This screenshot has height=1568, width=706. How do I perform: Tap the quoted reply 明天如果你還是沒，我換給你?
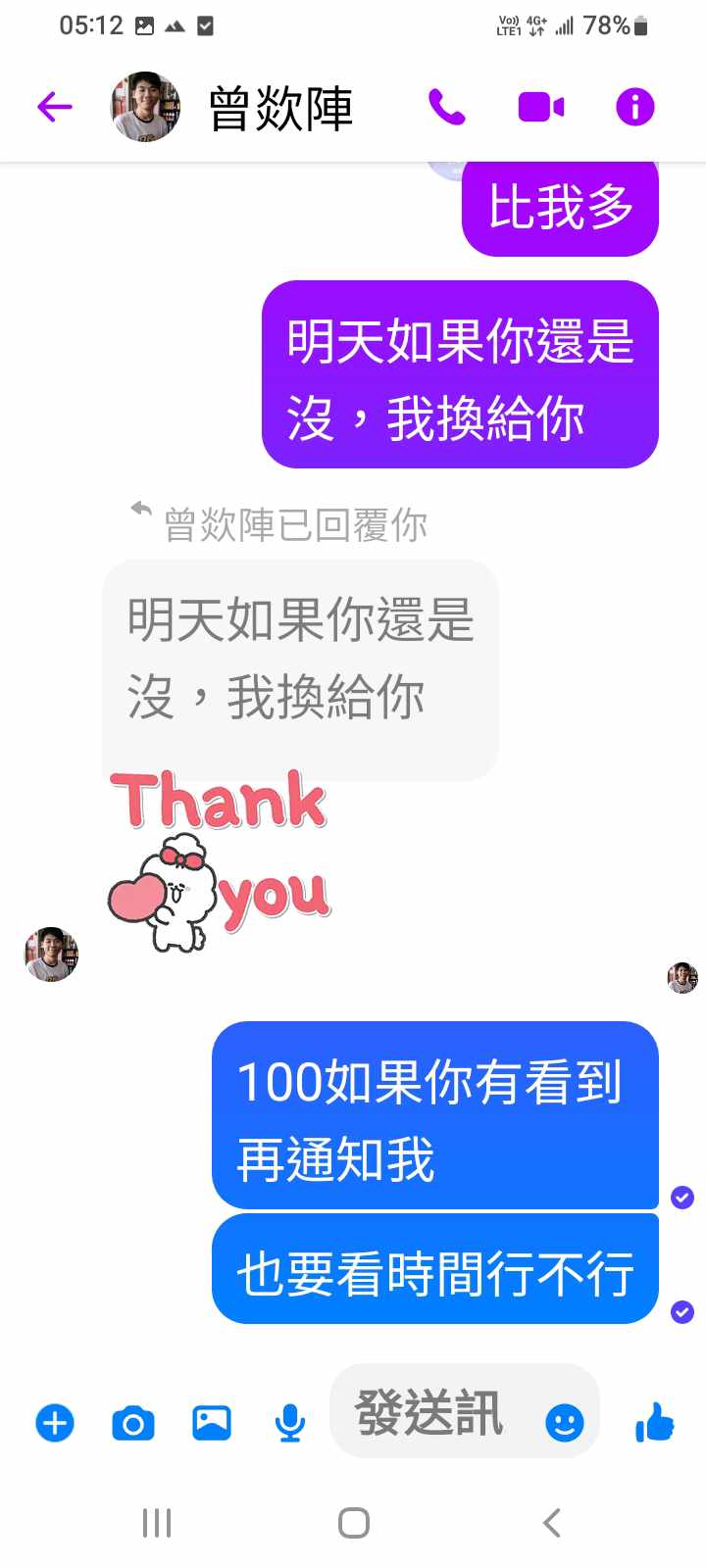pyautogui.click(x=300, y=661)
